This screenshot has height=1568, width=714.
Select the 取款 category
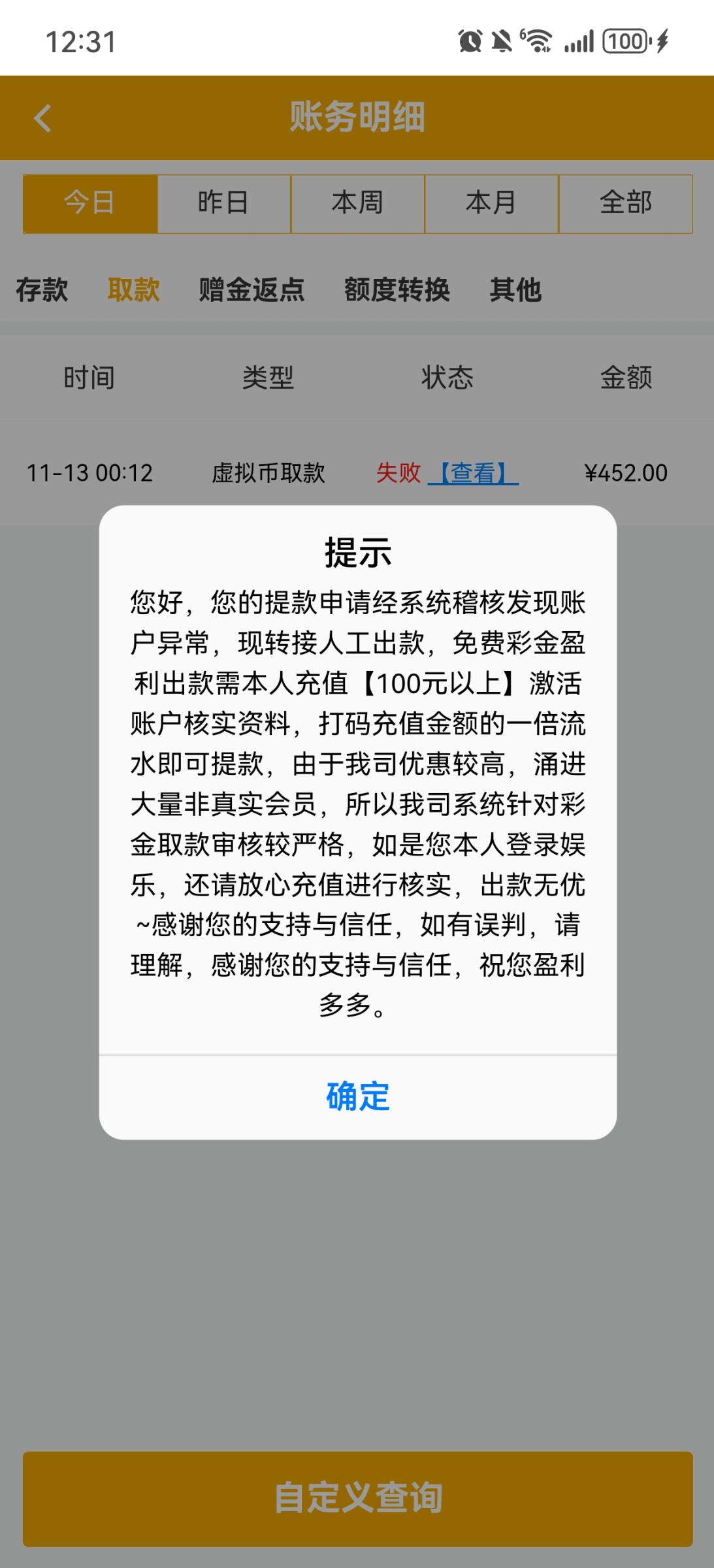pos(133,289)
